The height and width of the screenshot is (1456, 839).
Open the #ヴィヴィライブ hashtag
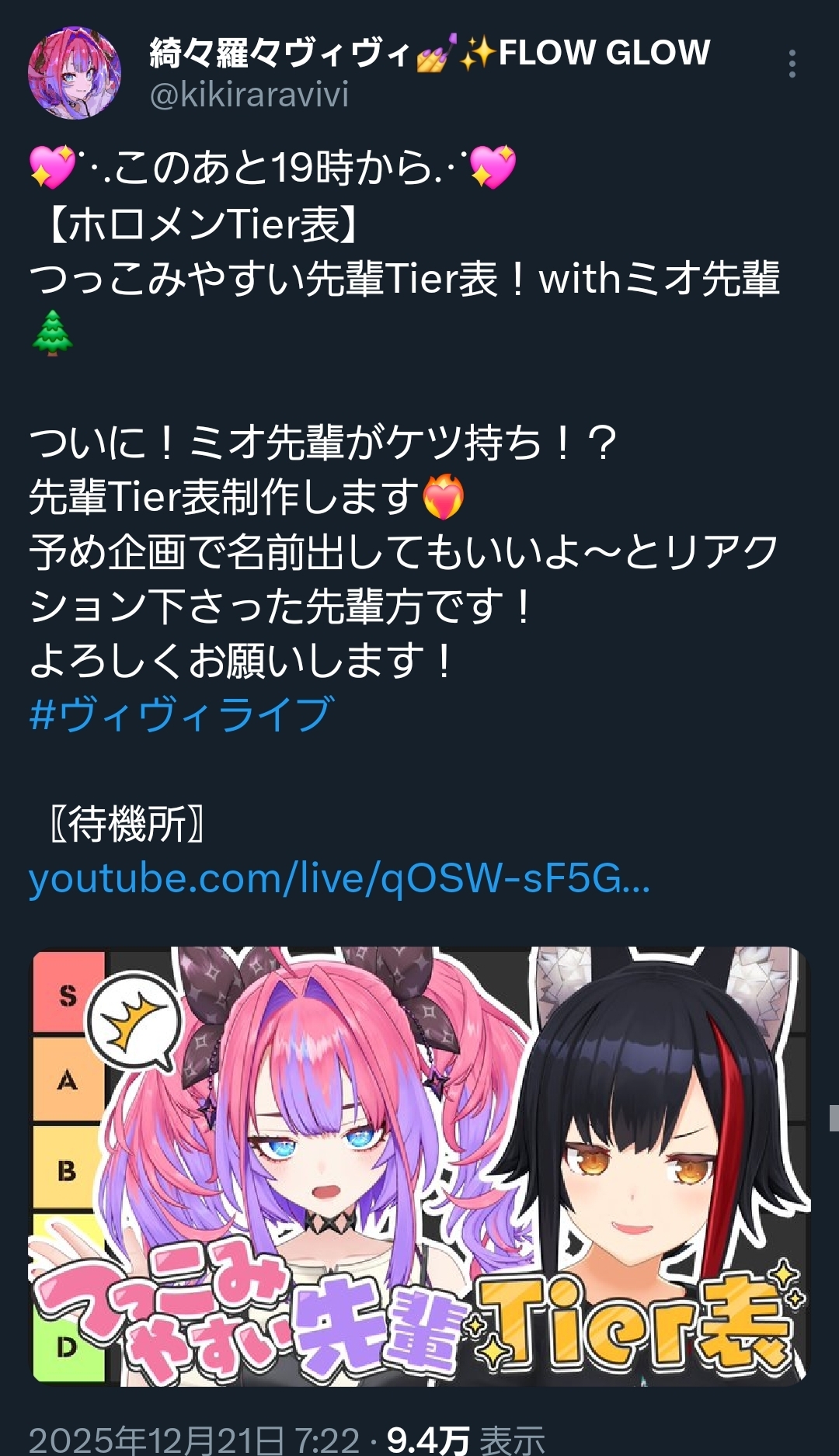point(182,715)
